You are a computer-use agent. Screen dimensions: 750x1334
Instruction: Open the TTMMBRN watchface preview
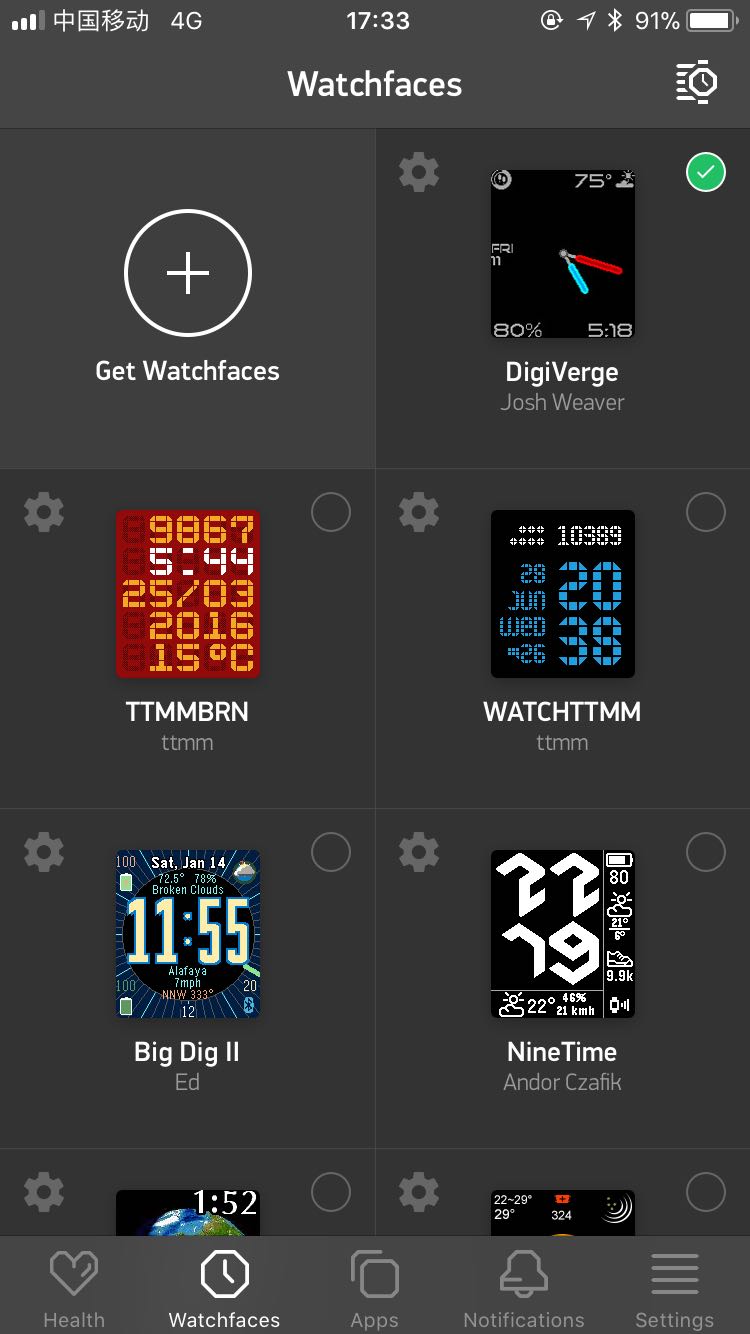point(188,594)
